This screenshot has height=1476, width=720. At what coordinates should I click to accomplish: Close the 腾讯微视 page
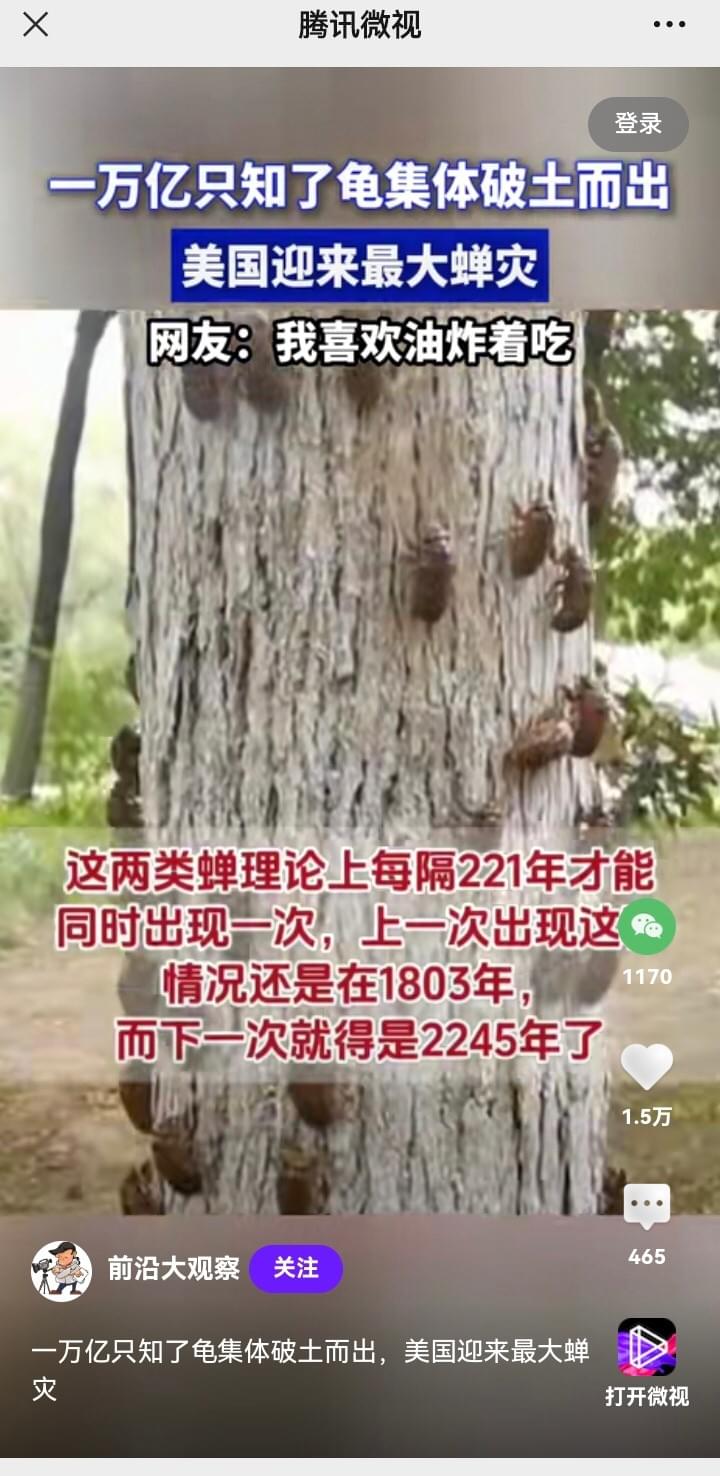(x=36, y=25)
